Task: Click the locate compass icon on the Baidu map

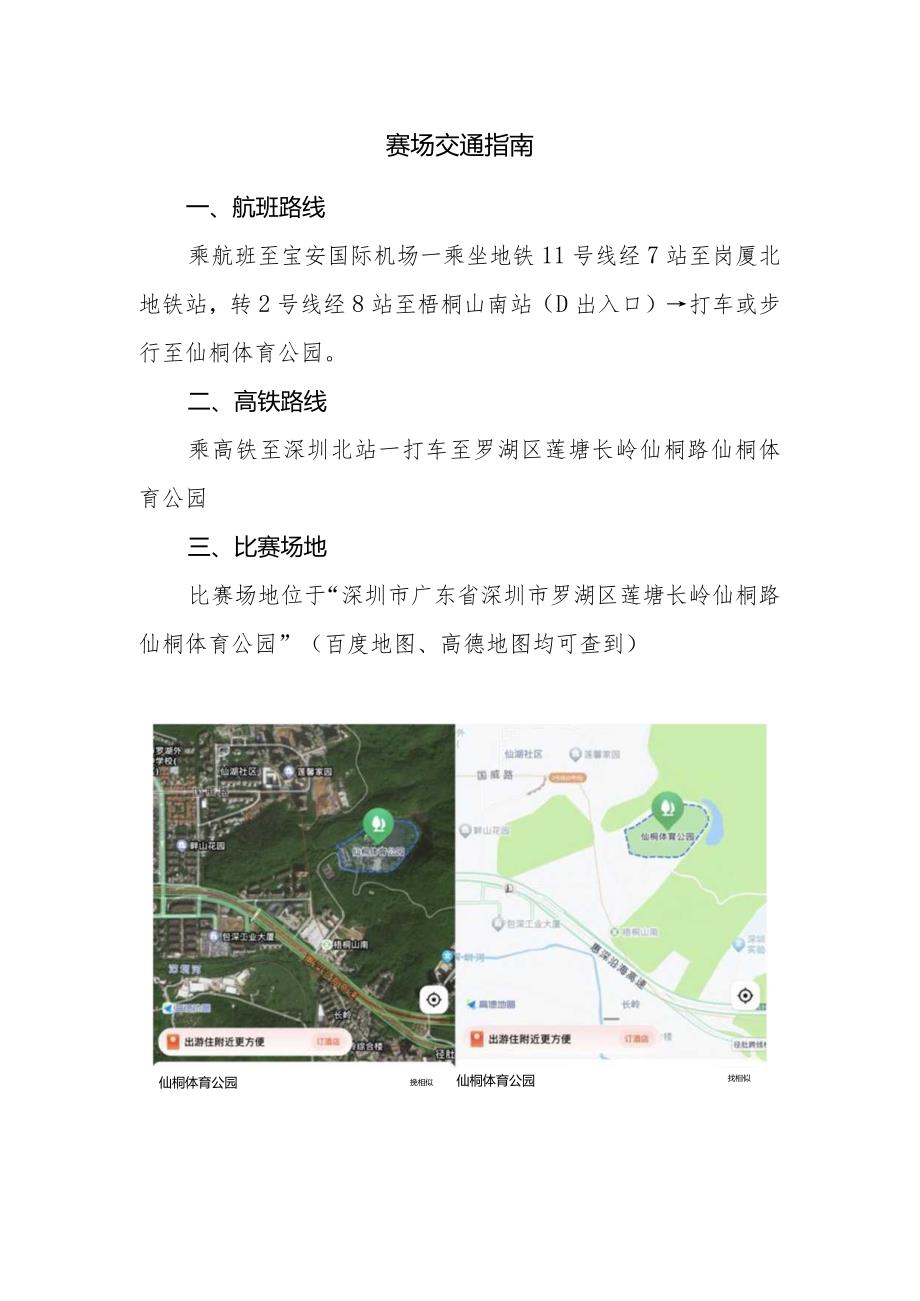Action: [x=434, y=997]
